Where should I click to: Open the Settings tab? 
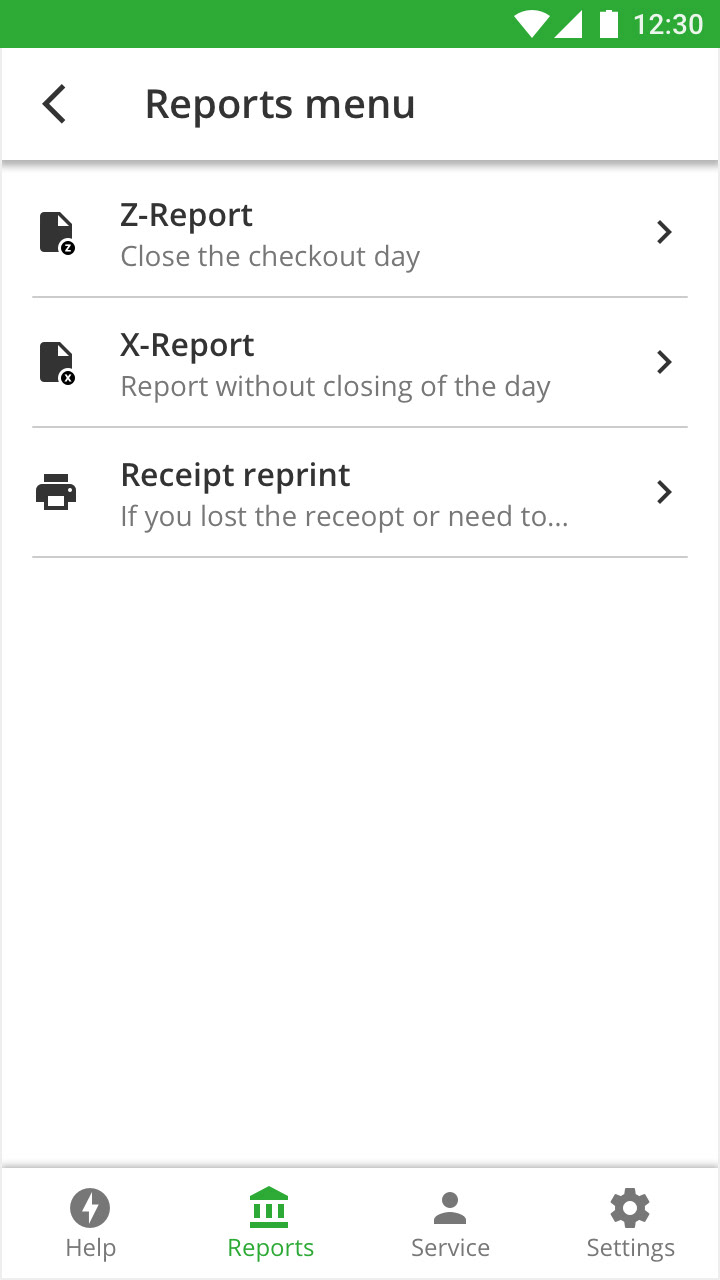click(x=630, y=1224)
